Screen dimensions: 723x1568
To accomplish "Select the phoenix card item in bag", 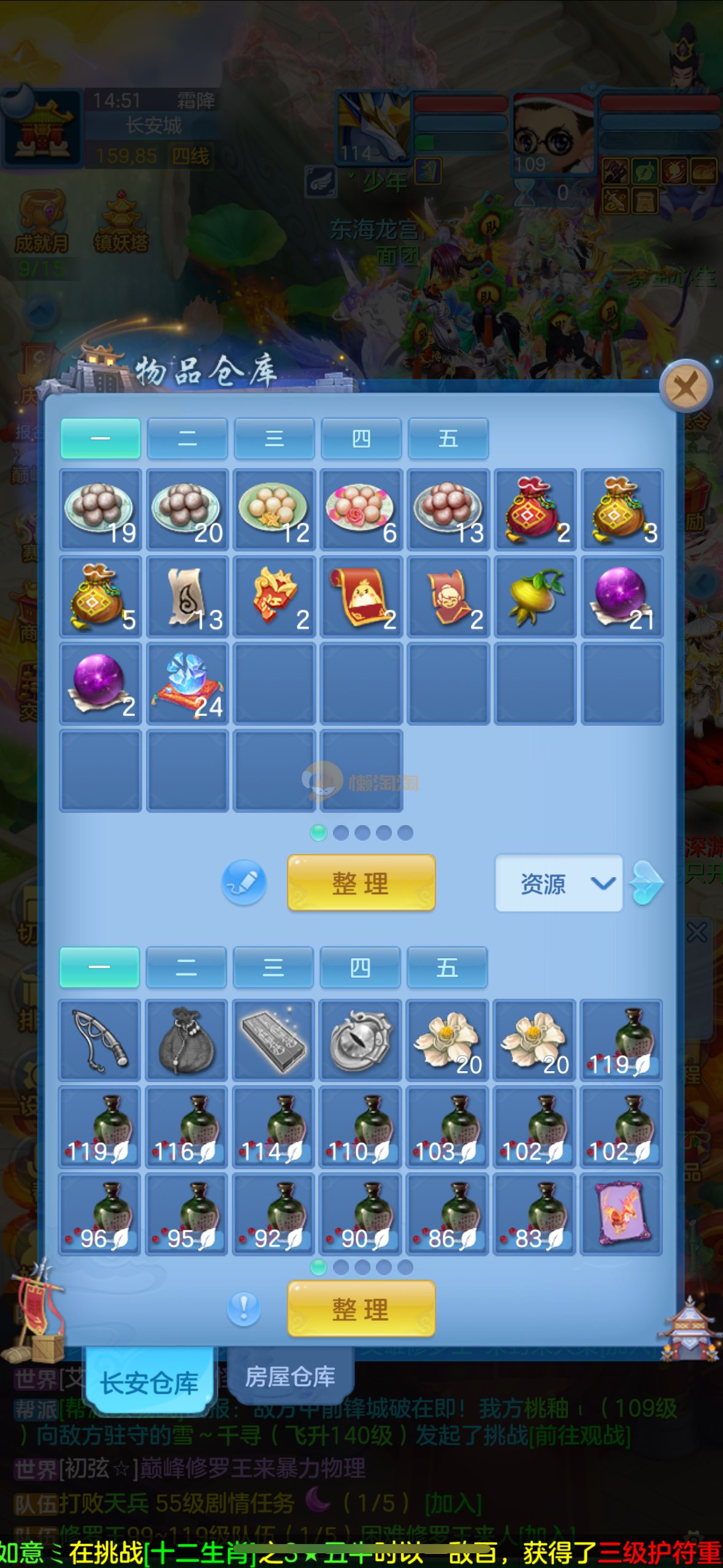I will 621,1213.
